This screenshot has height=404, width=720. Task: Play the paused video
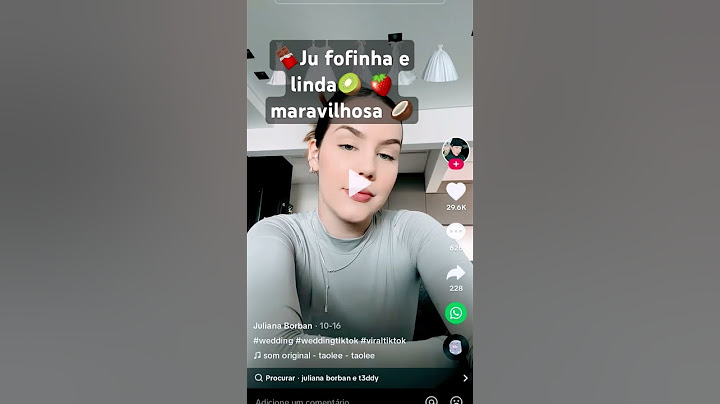click(x=359, y=183)
